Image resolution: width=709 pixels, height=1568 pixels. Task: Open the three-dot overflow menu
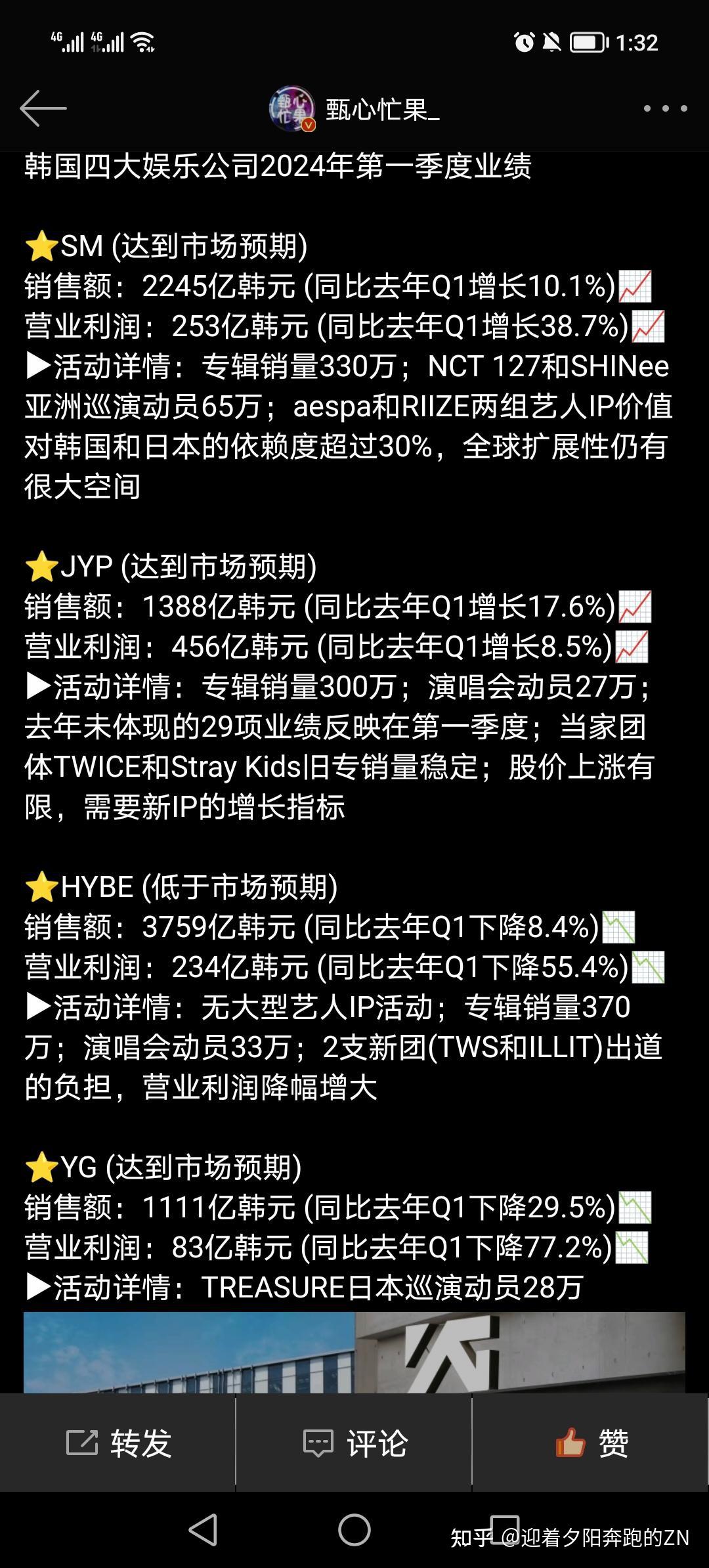coord(665,108)
